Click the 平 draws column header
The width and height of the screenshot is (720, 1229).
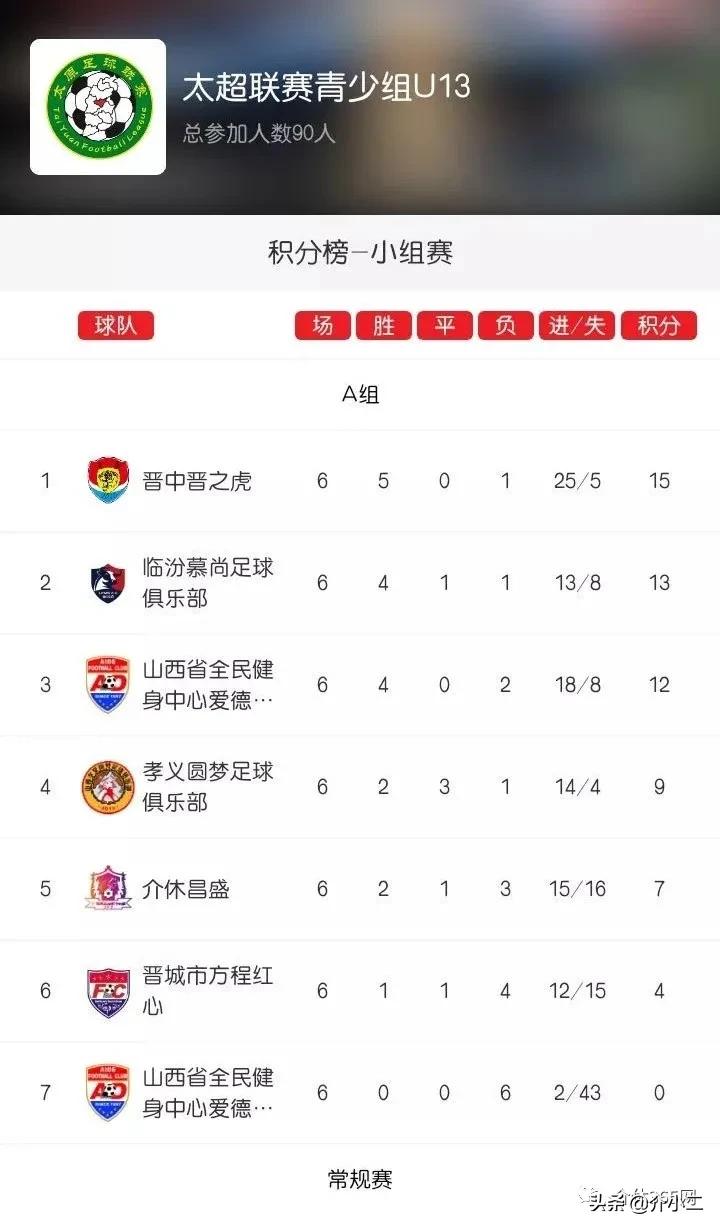click(x=444, y=325)
